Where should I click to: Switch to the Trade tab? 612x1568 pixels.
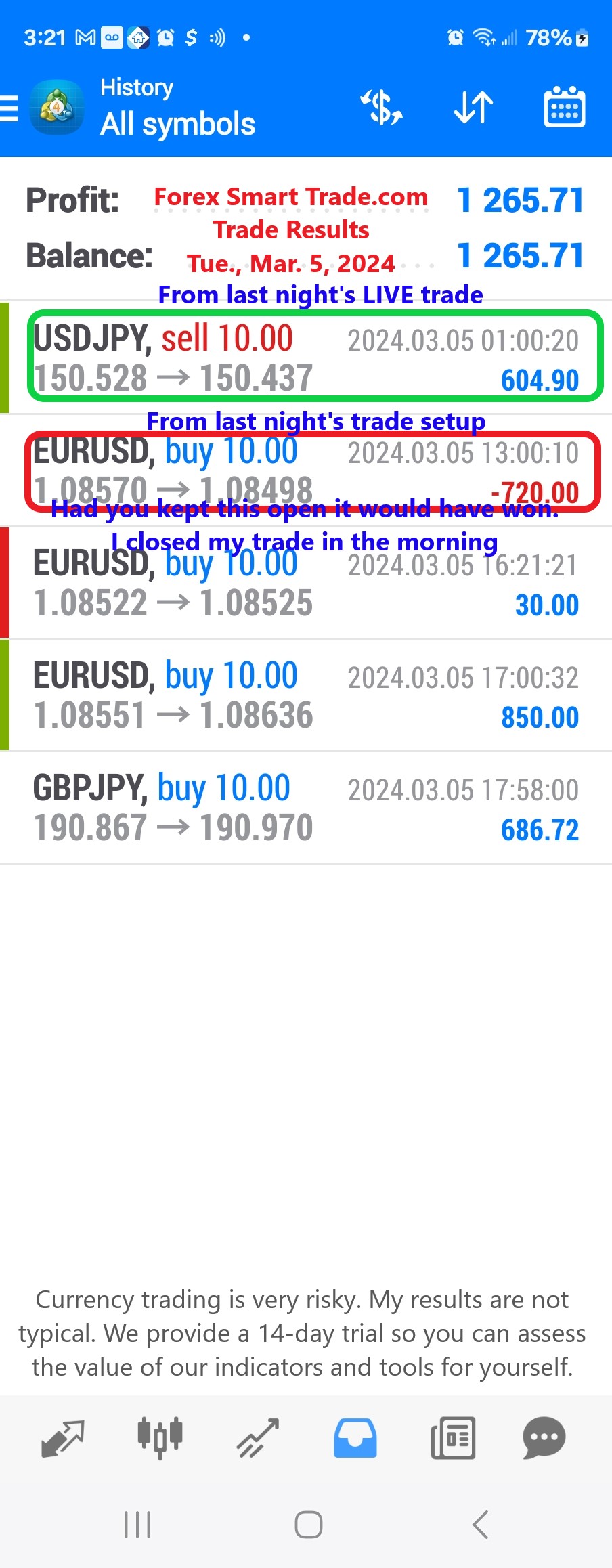pos(258,1438)
